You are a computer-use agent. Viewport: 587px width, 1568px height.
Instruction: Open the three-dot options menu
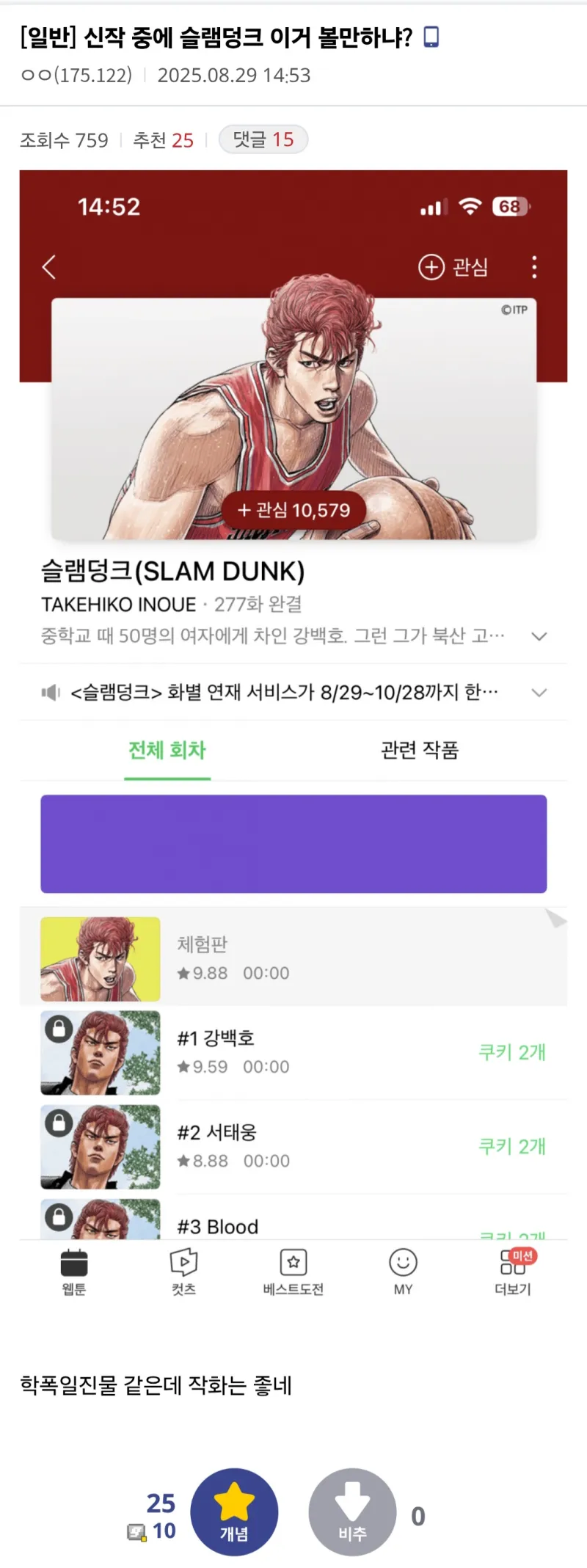[x=535, y=267]
